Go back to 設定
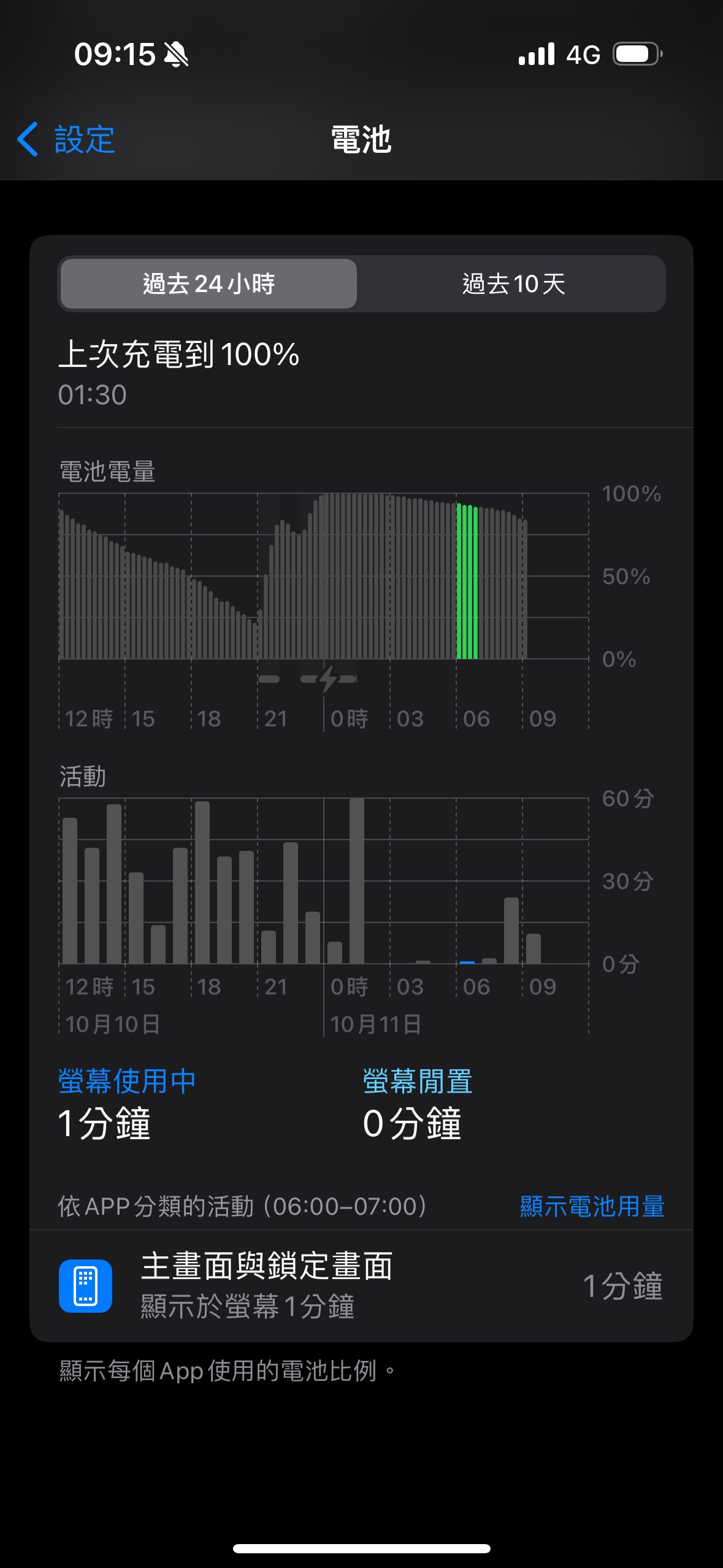Screen dimensions: 723x1568 [66, 139]
